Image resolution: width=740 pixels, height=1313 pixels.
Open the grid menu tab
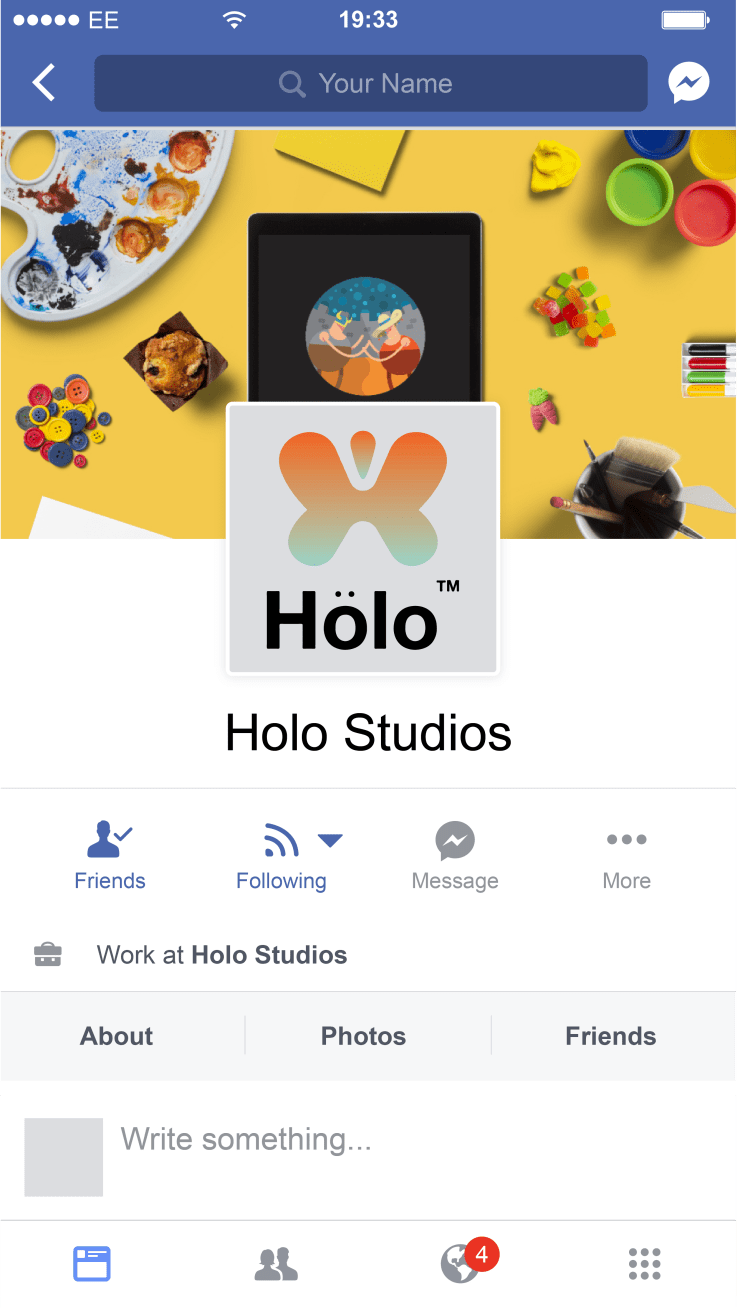click(646, 1264)
